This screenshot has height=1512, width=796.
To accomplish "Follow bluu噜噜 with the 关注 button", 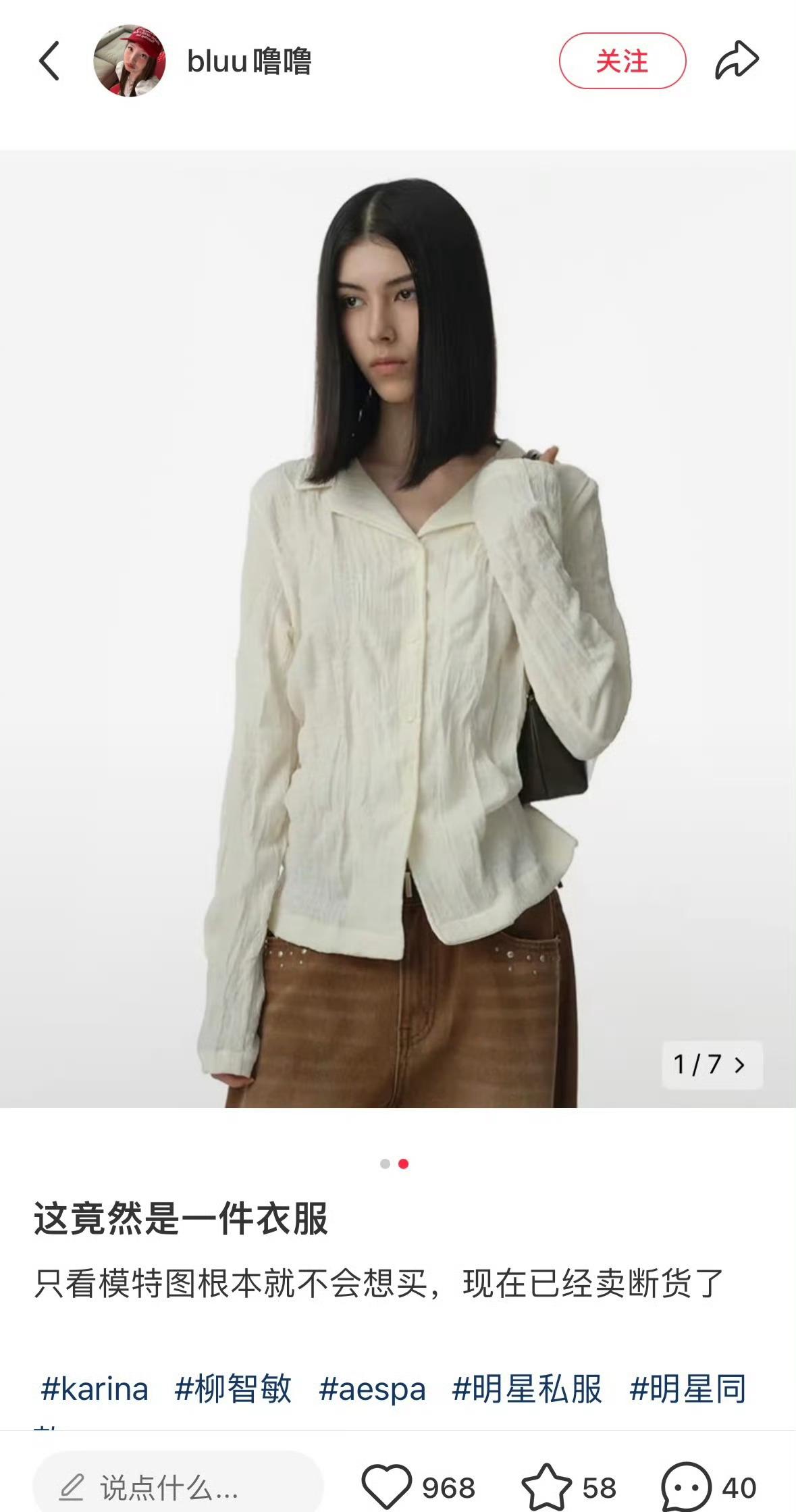I will point(622,61).
